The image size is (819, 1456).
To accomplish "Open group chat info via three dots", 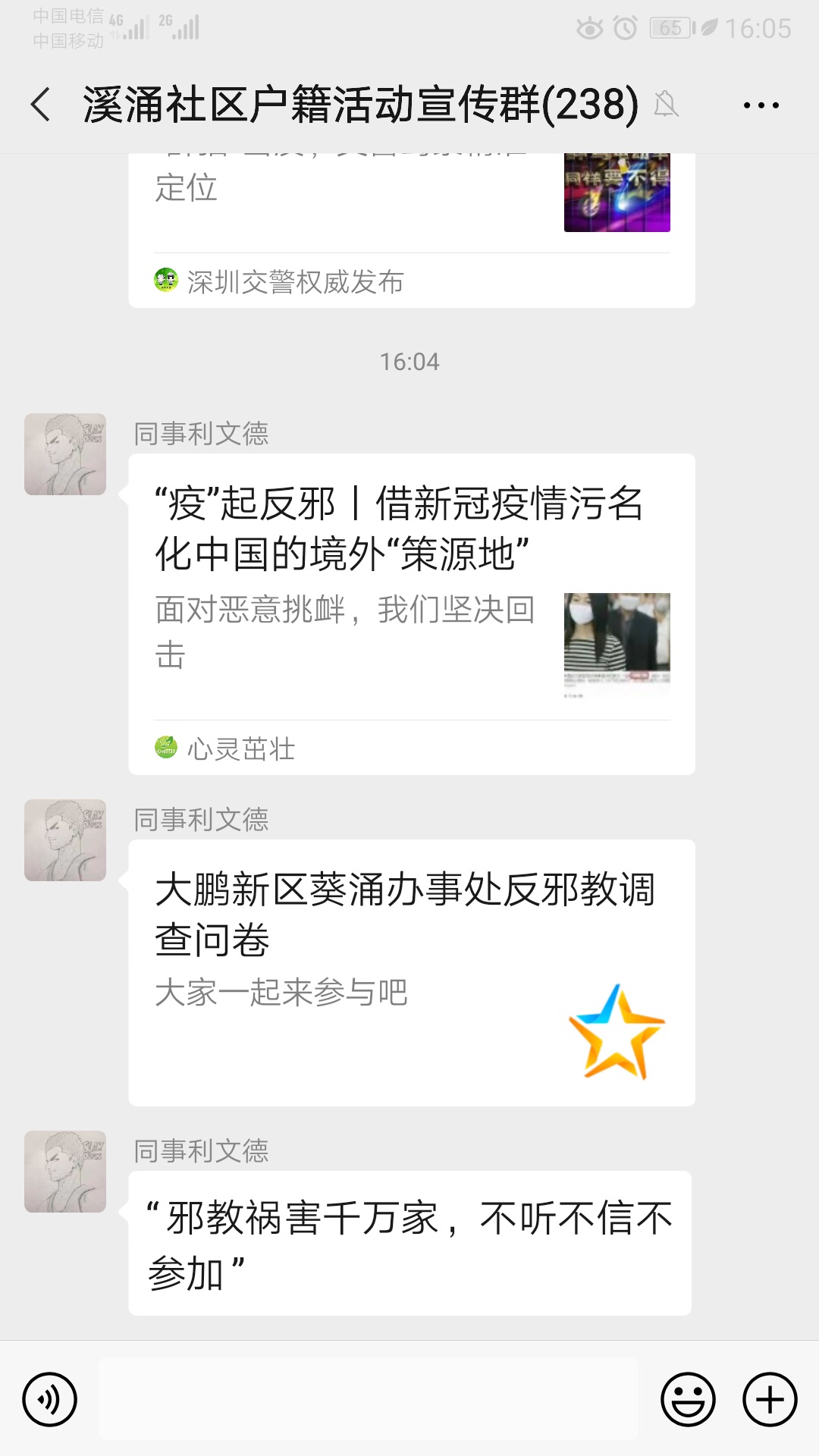I will [761, 105].
